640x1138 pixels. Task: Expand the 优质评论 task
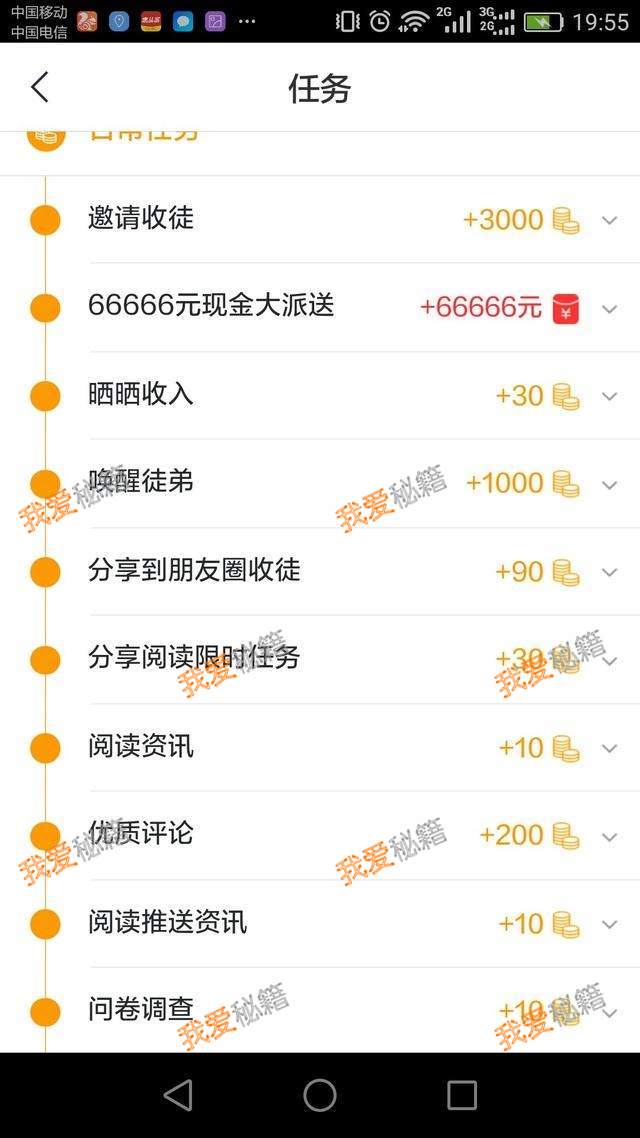point(609,836)
